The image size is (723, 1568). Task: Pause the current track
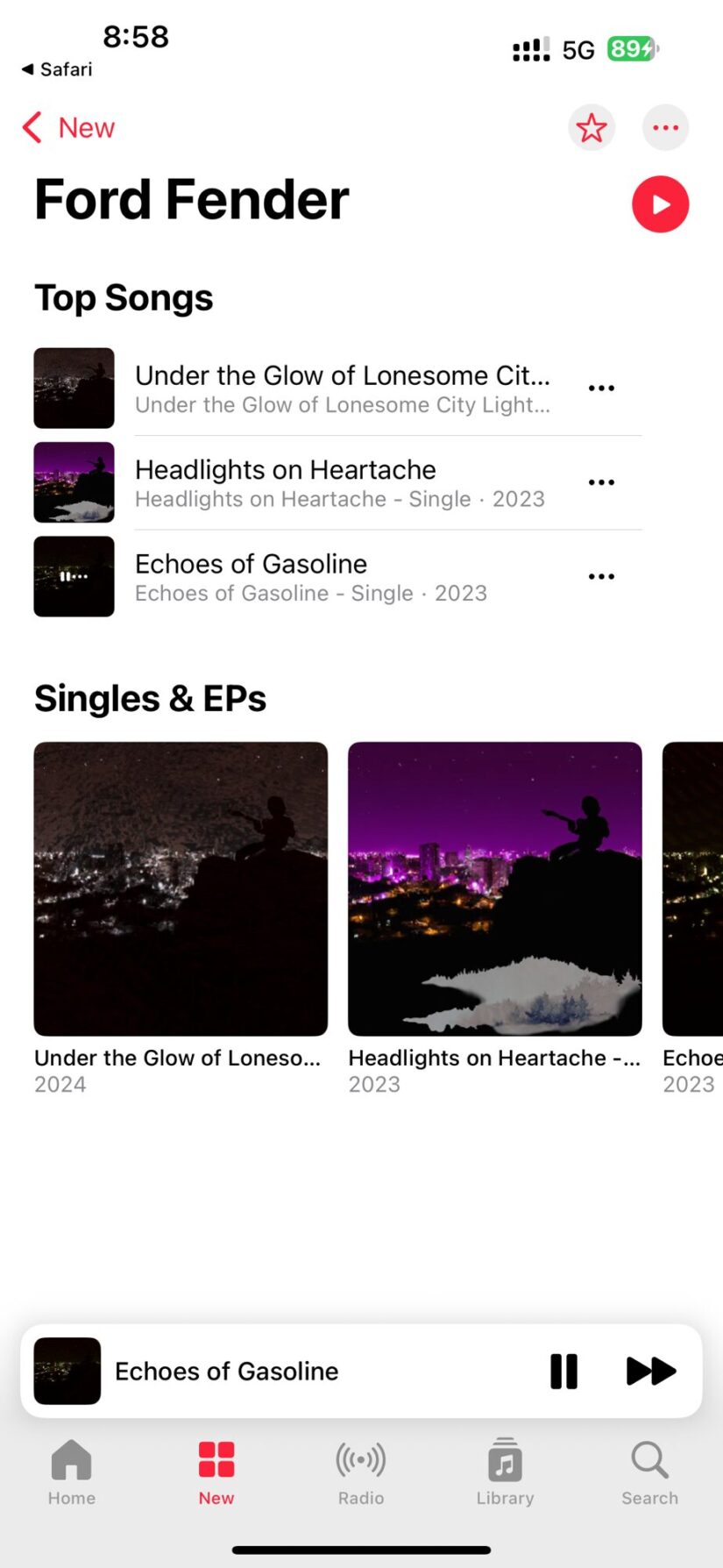[x=564, y=1372]
